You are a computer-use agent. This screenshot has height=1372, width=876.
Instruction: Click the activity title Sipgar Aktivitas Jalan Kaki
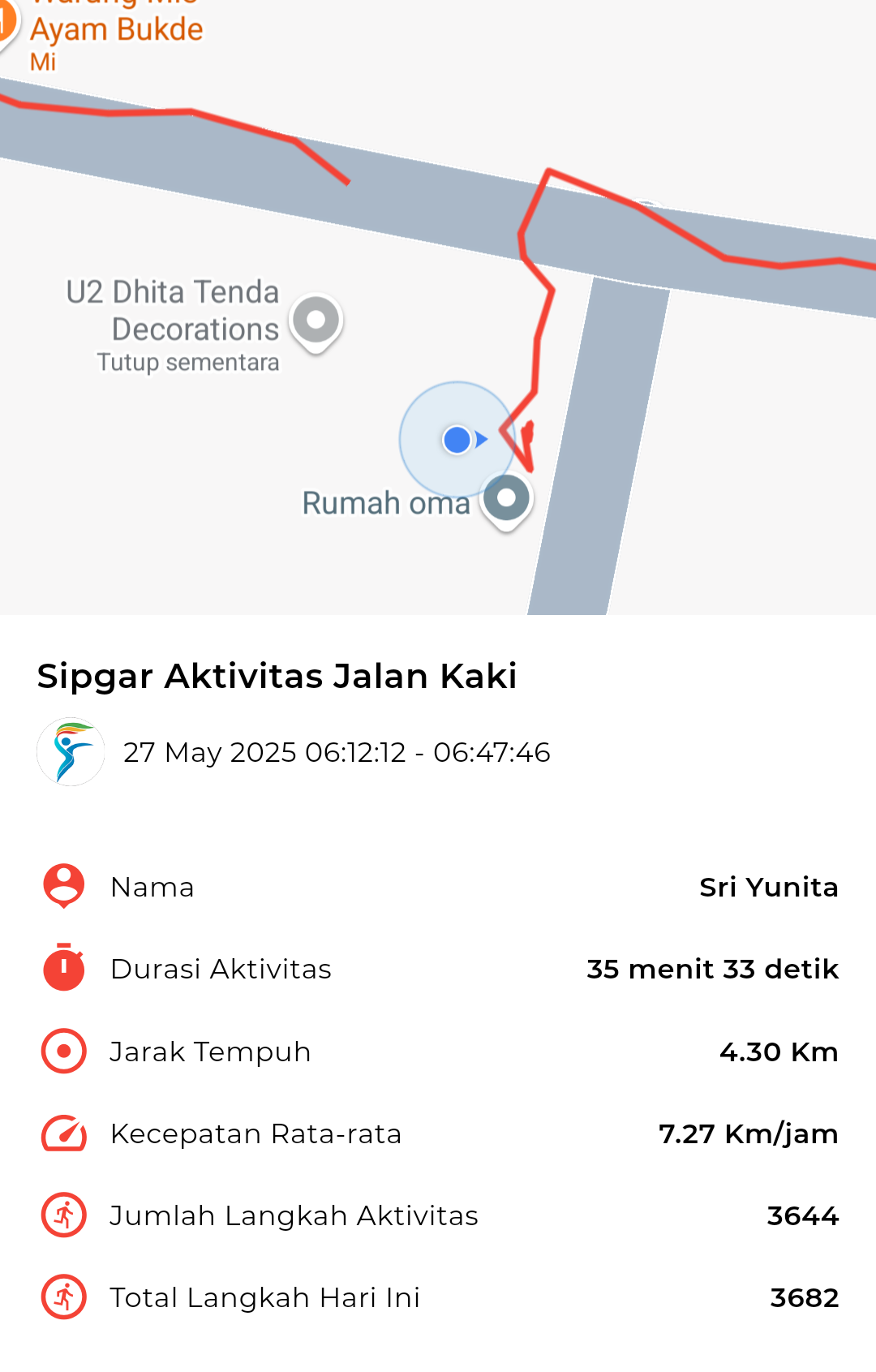(x=277, y=674)
